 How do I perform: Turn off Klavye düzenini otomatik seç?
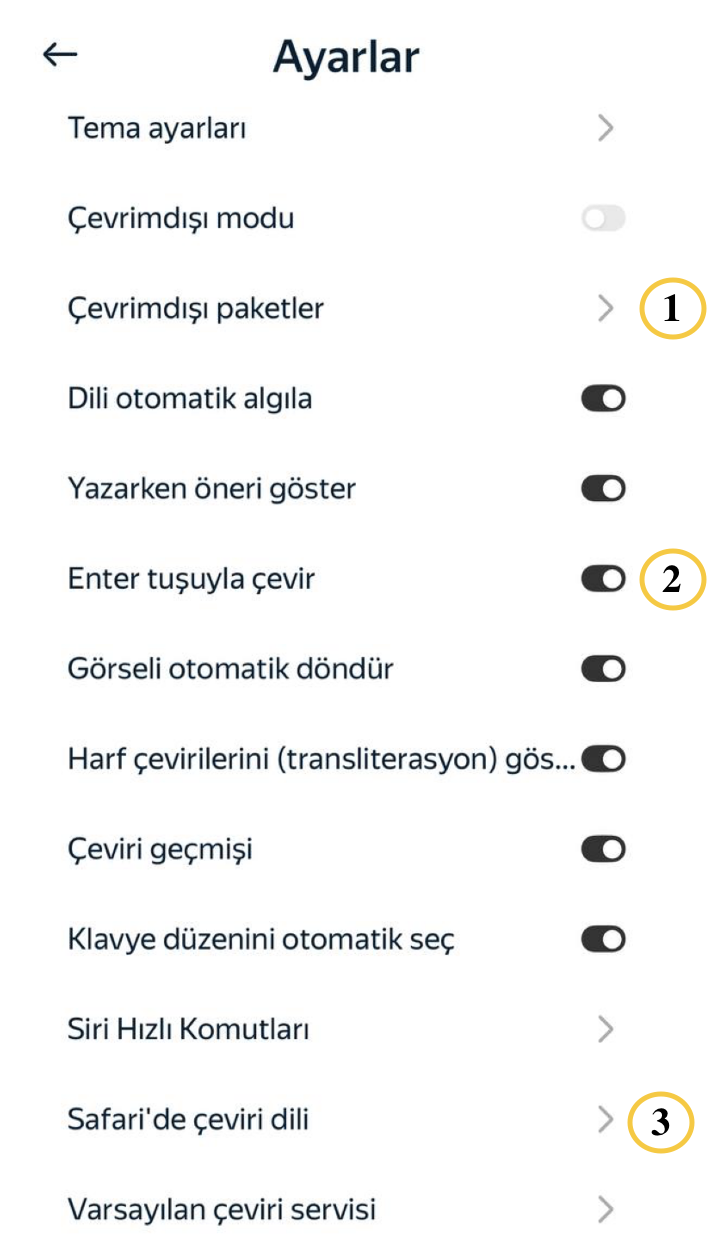pyautogui.click(x=603, y=940)
